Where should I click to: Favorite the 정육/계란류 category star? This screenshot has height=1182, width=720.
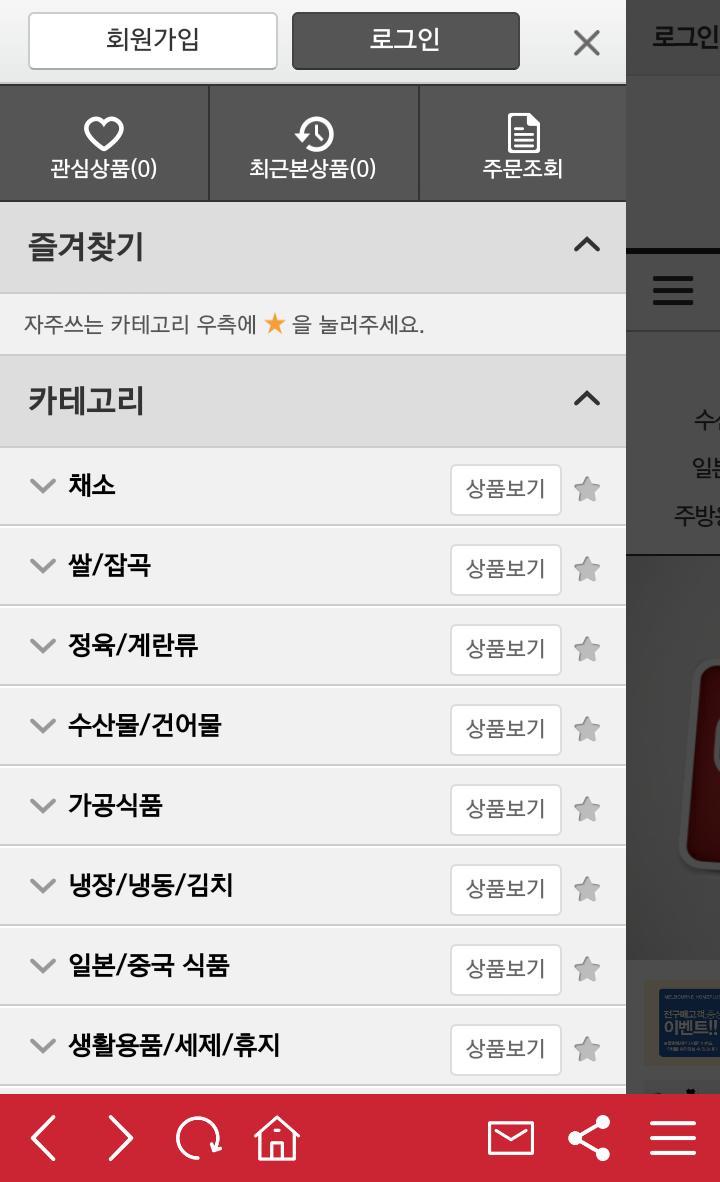[587, 649]
